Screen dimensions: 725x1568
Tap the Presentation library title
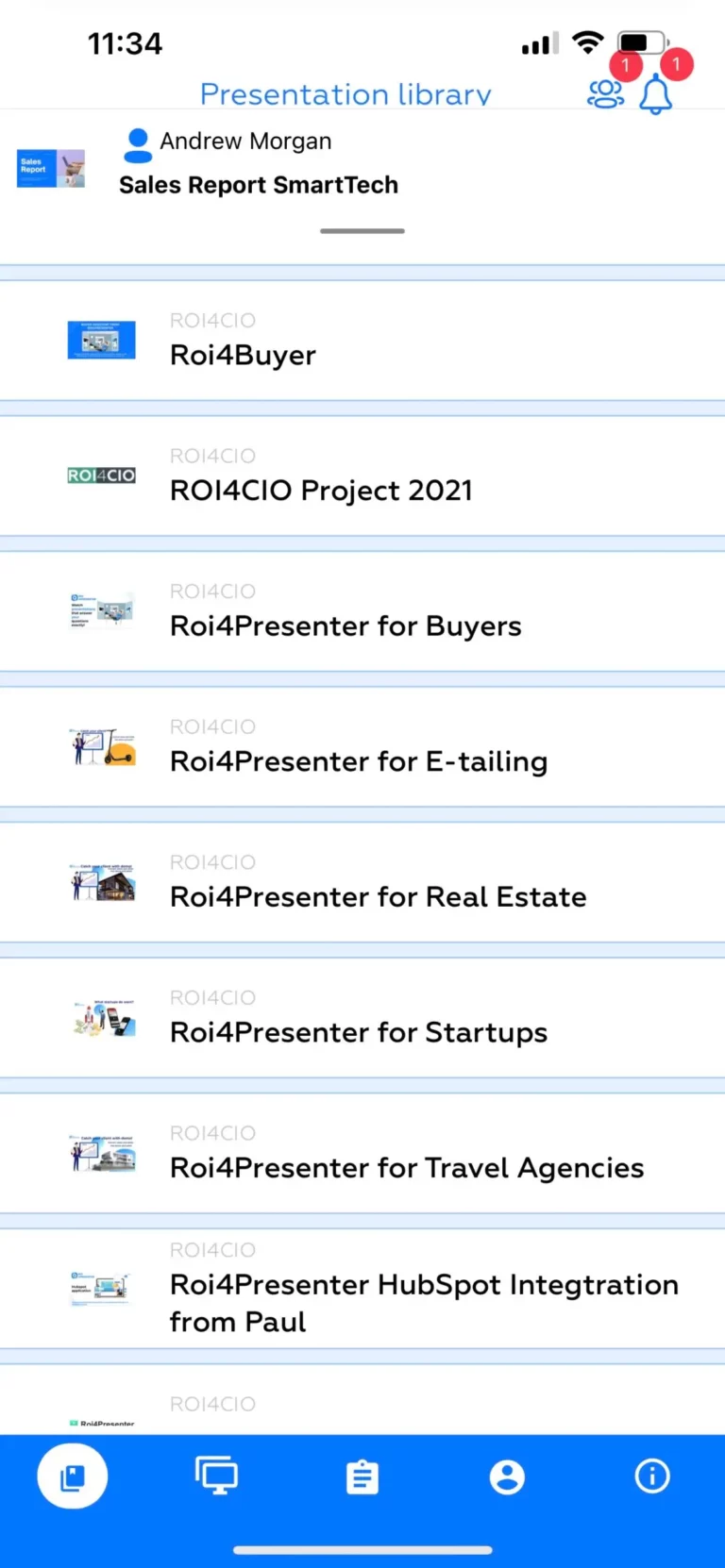coord(346,94)
